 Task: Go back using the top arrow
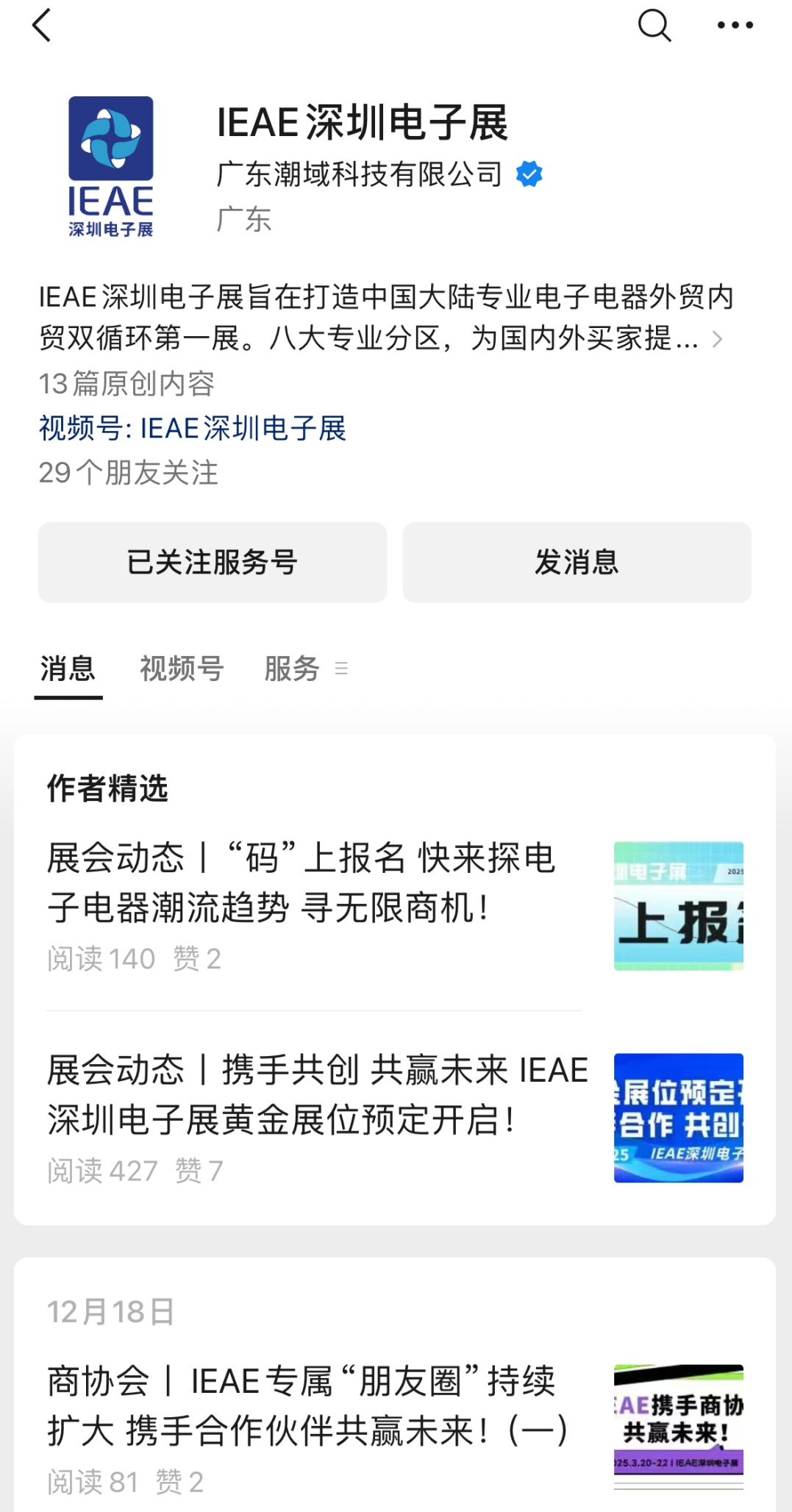(x=42, y=26)
